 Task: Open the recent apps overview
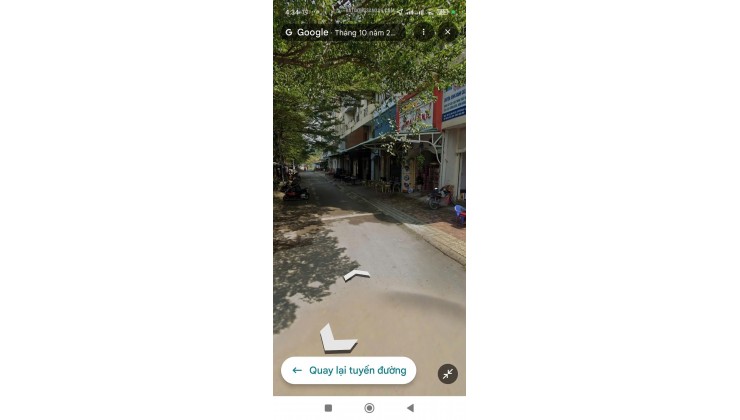tap(328, 408)
